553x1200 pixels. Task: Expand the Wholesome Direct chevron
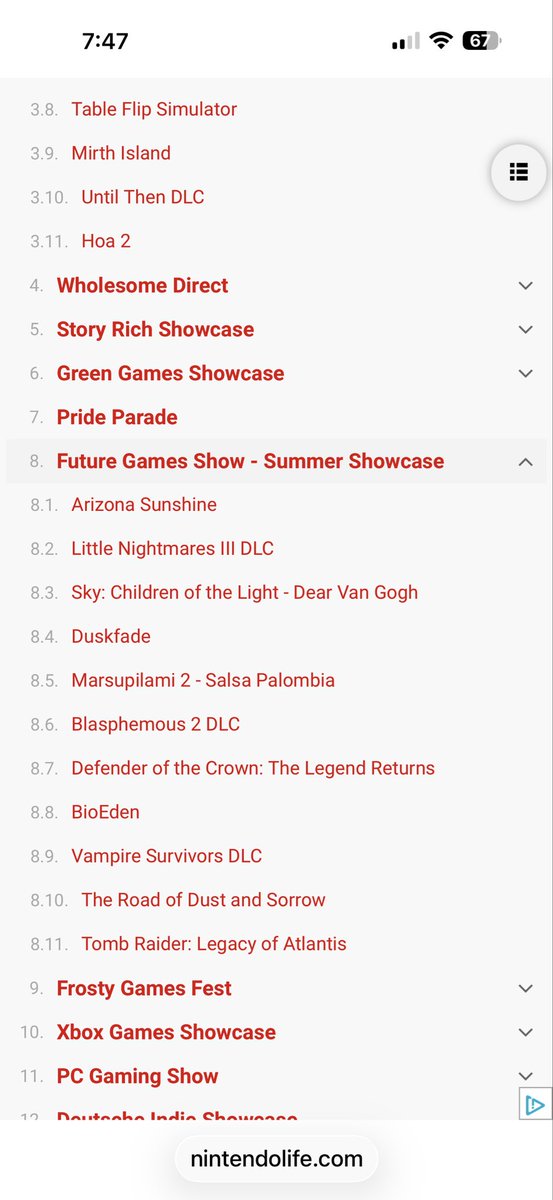tap(525, 285)
